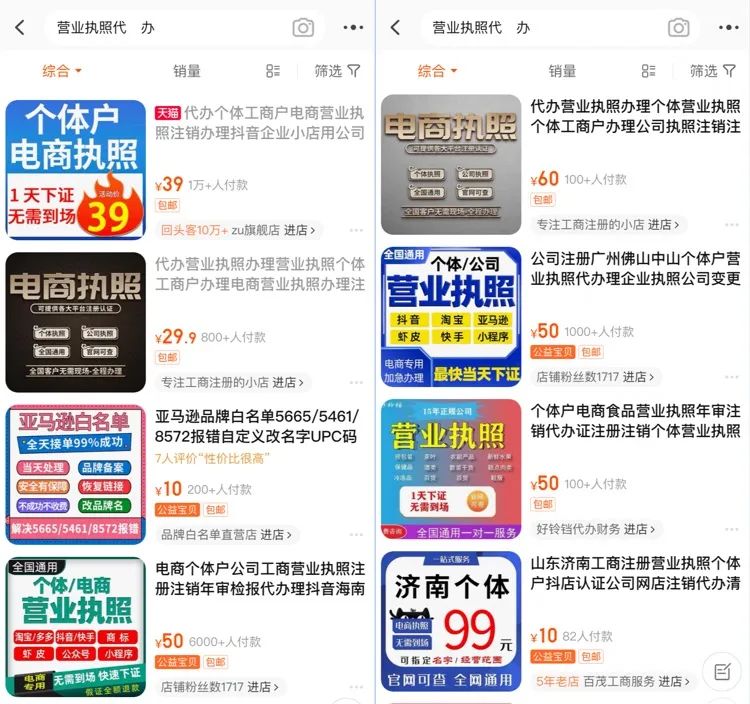The height and width of the screenshot is (704, 750).
Task: Open the ¥60 代办营业执照办理 product card
Action: coord(635,117)
